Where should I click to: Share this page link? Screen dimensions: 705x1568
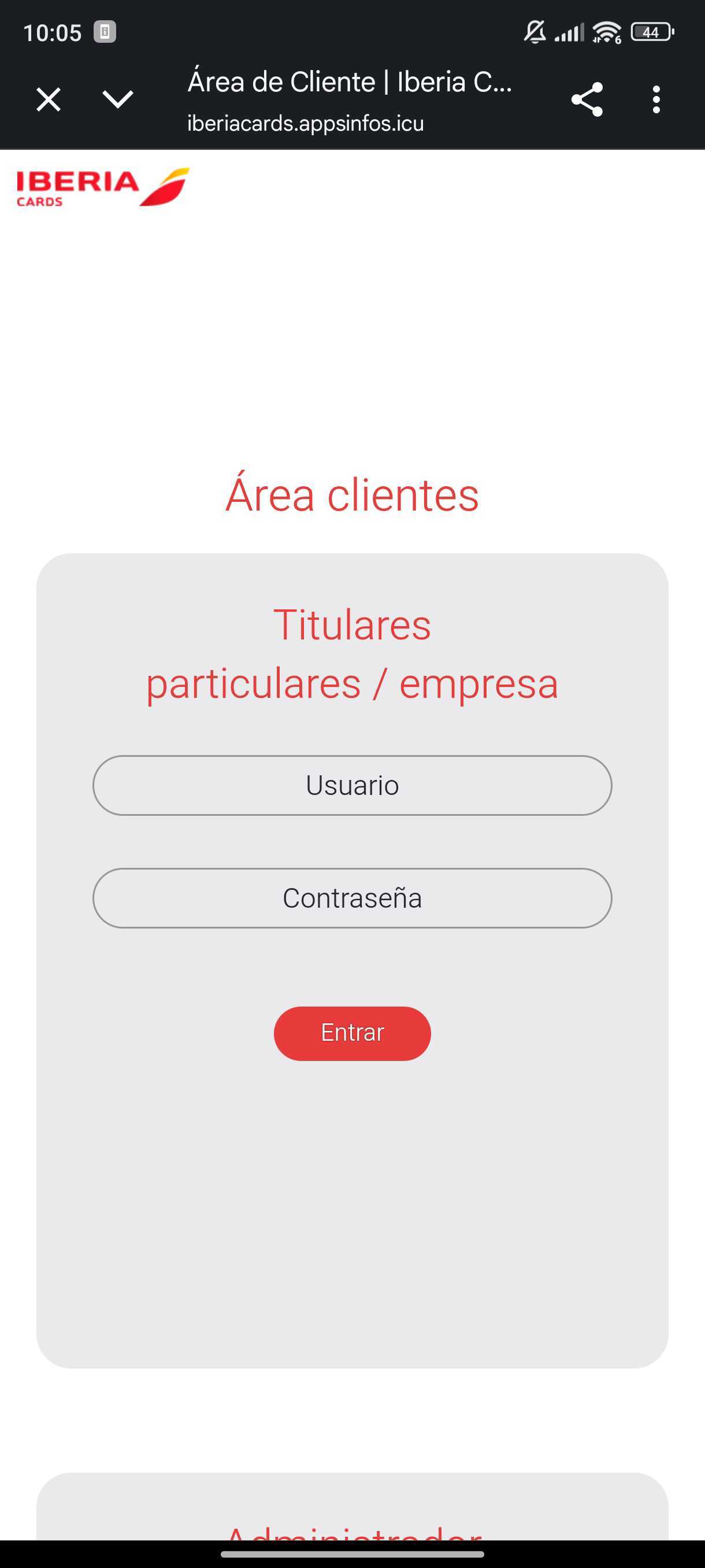click(587, 99)
